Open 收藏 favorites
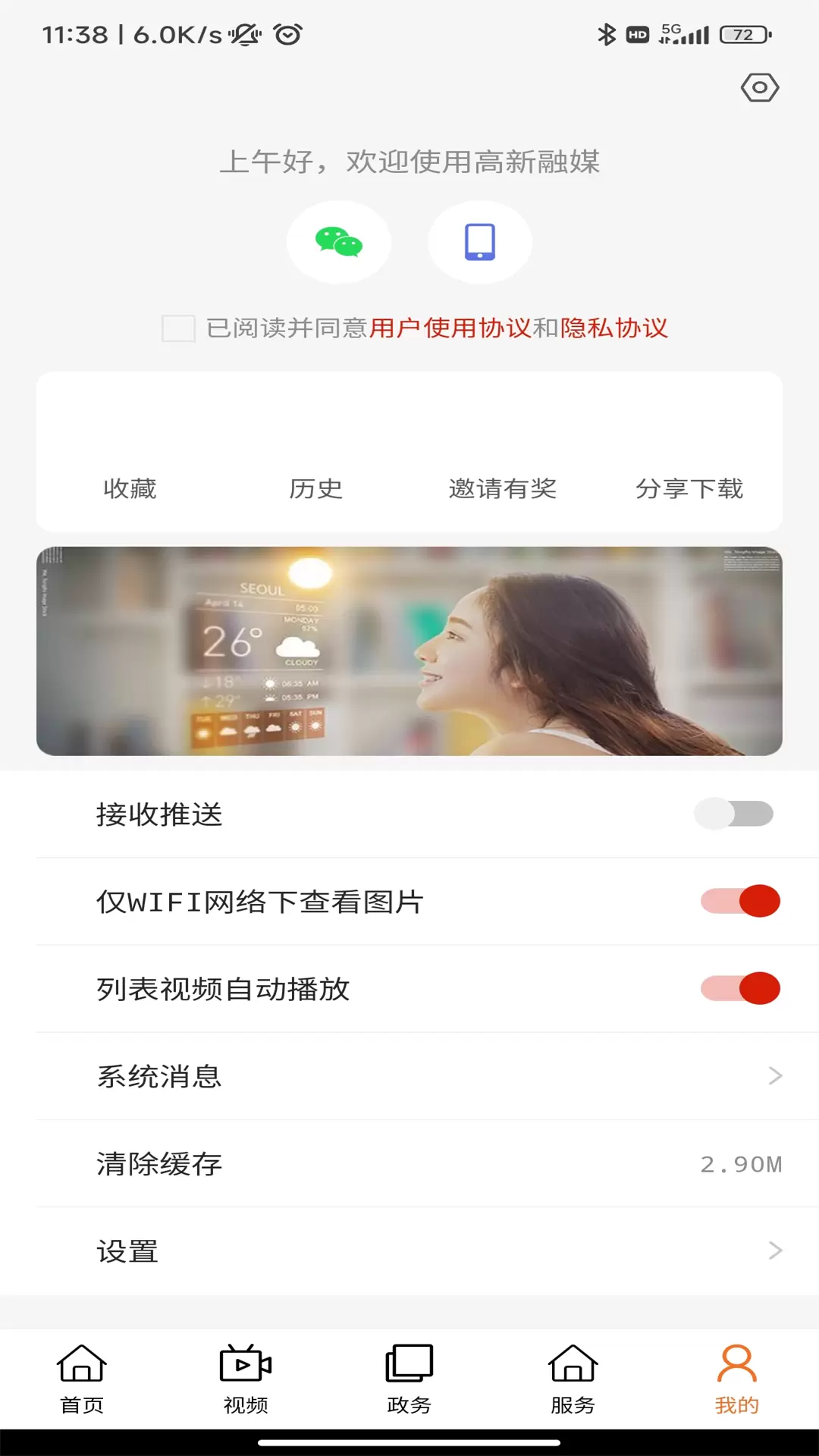The width and height of the screenshot is (819, 1456). point(130,488)
